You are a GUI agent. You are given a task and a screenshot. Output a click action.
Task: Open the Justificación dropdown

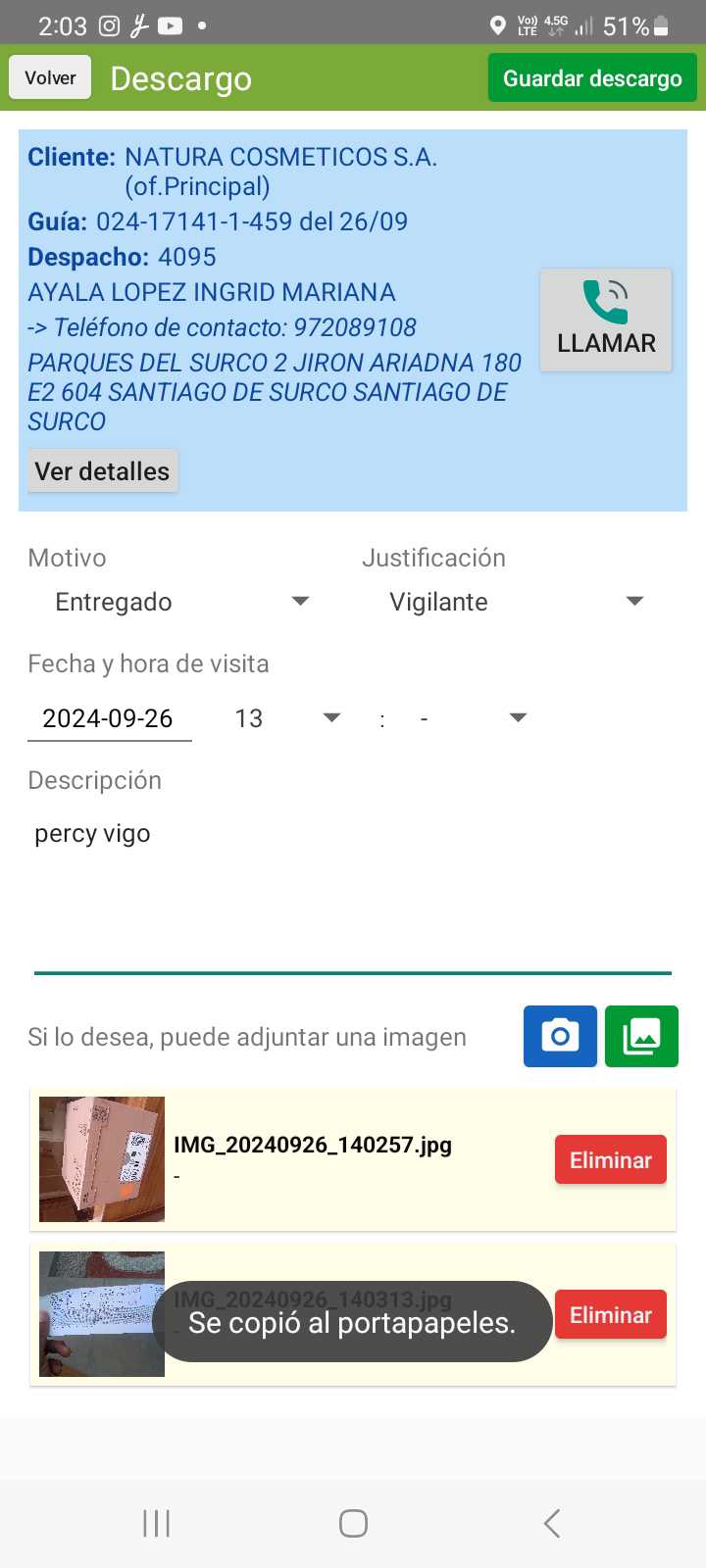pyautogui.click(x=516, y=602)
